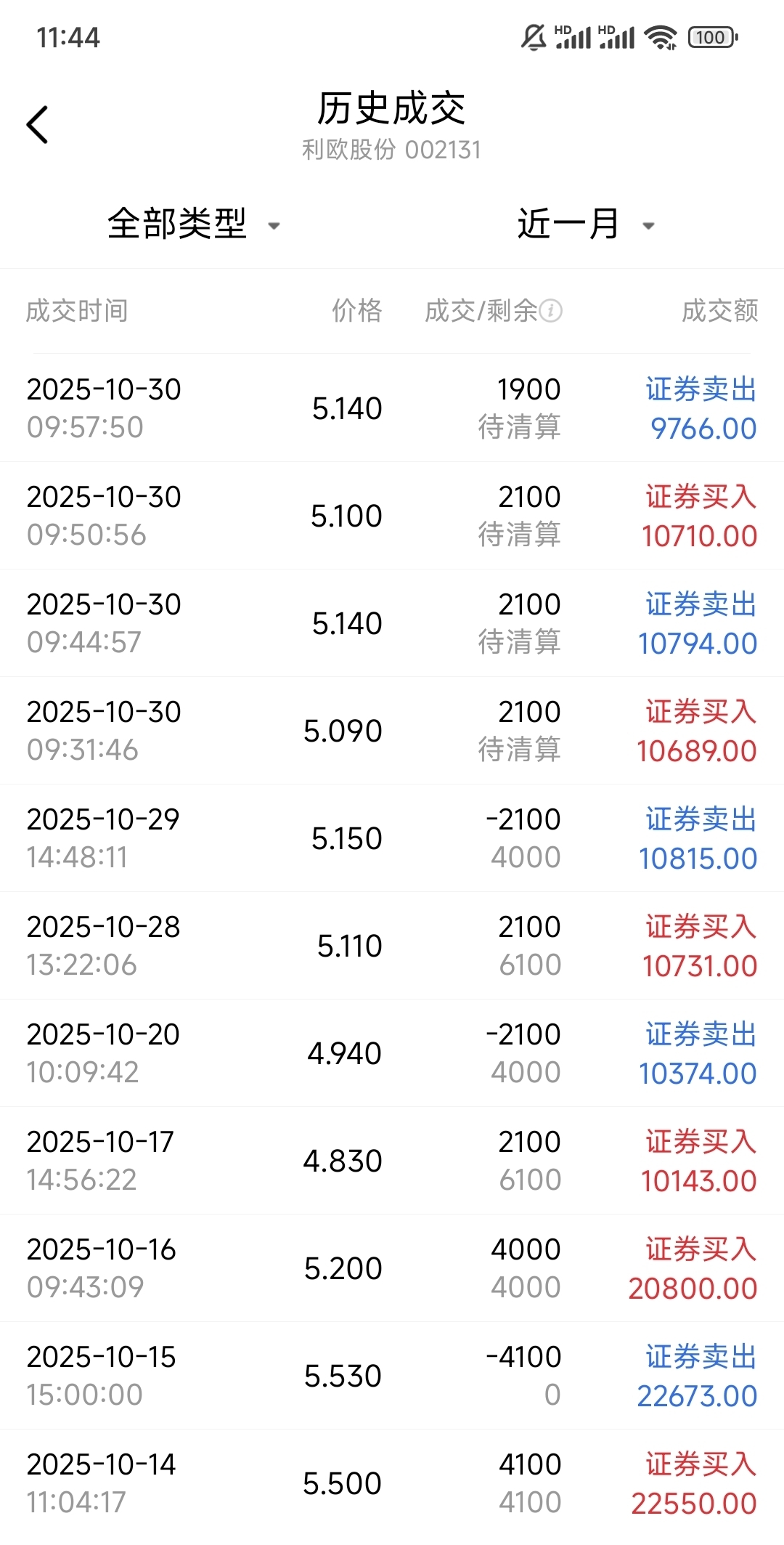Open the 09:44:57 sell trade on 2025-10-30
784x1545 pixels.
(x=392, y=623)
